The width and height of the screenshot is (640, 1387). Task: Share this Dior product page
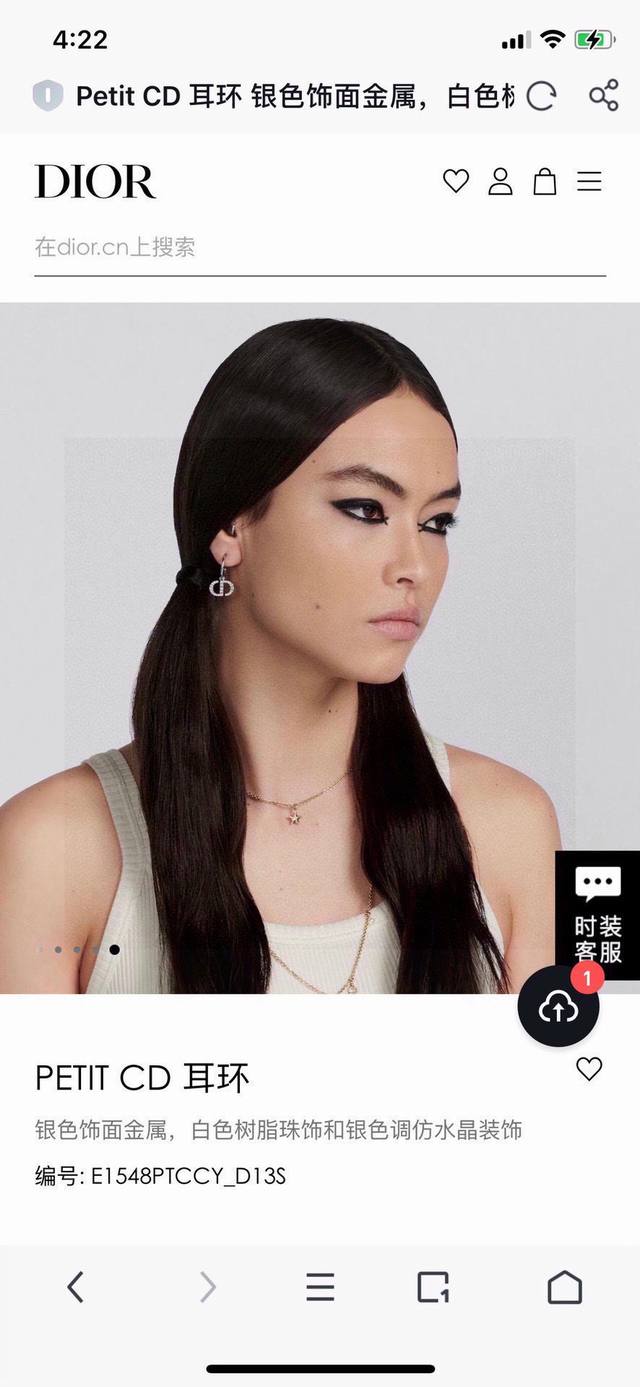[603, 96]
